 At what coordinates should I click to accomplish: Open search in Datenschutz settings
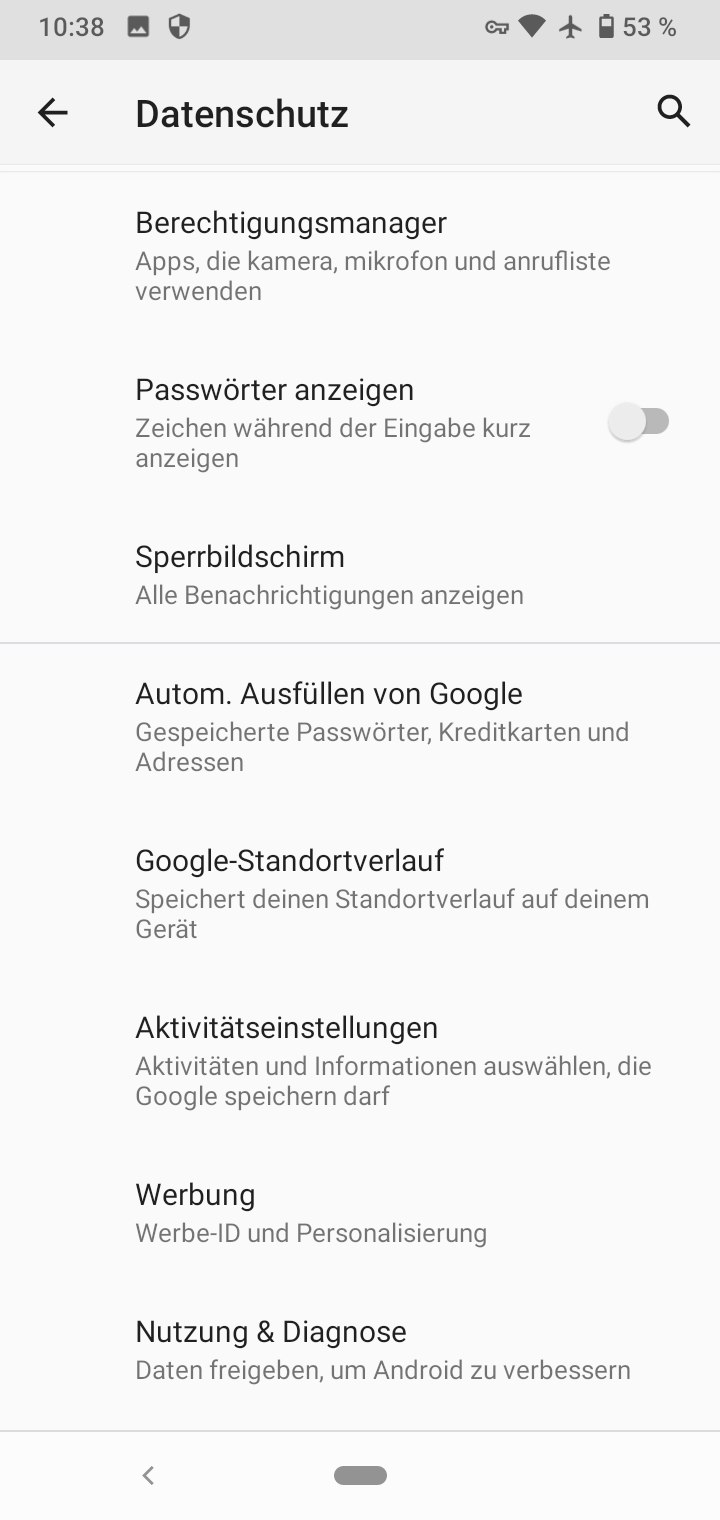pos(674,112)
